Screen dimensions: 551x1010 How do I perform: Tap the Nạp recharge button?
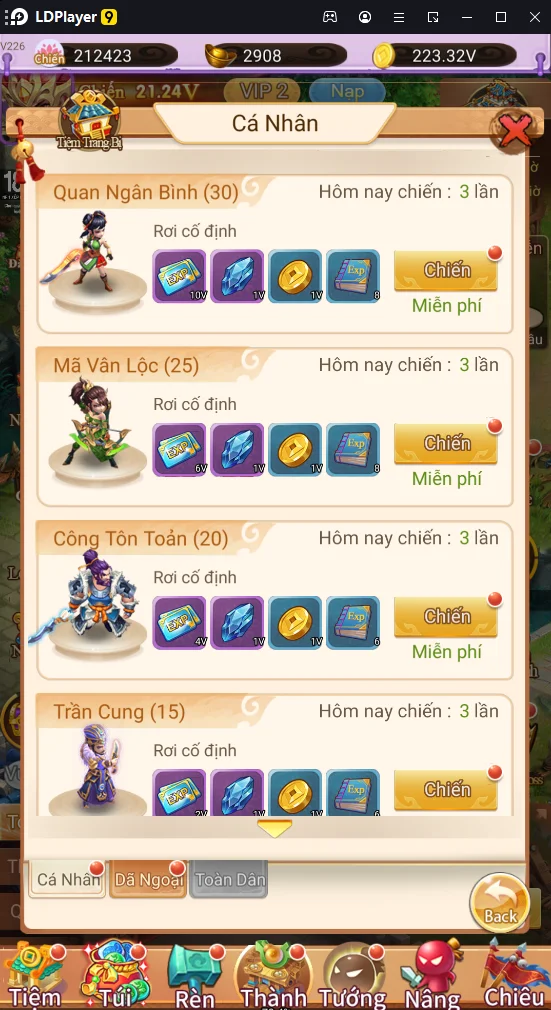click(x=347, y=91)
